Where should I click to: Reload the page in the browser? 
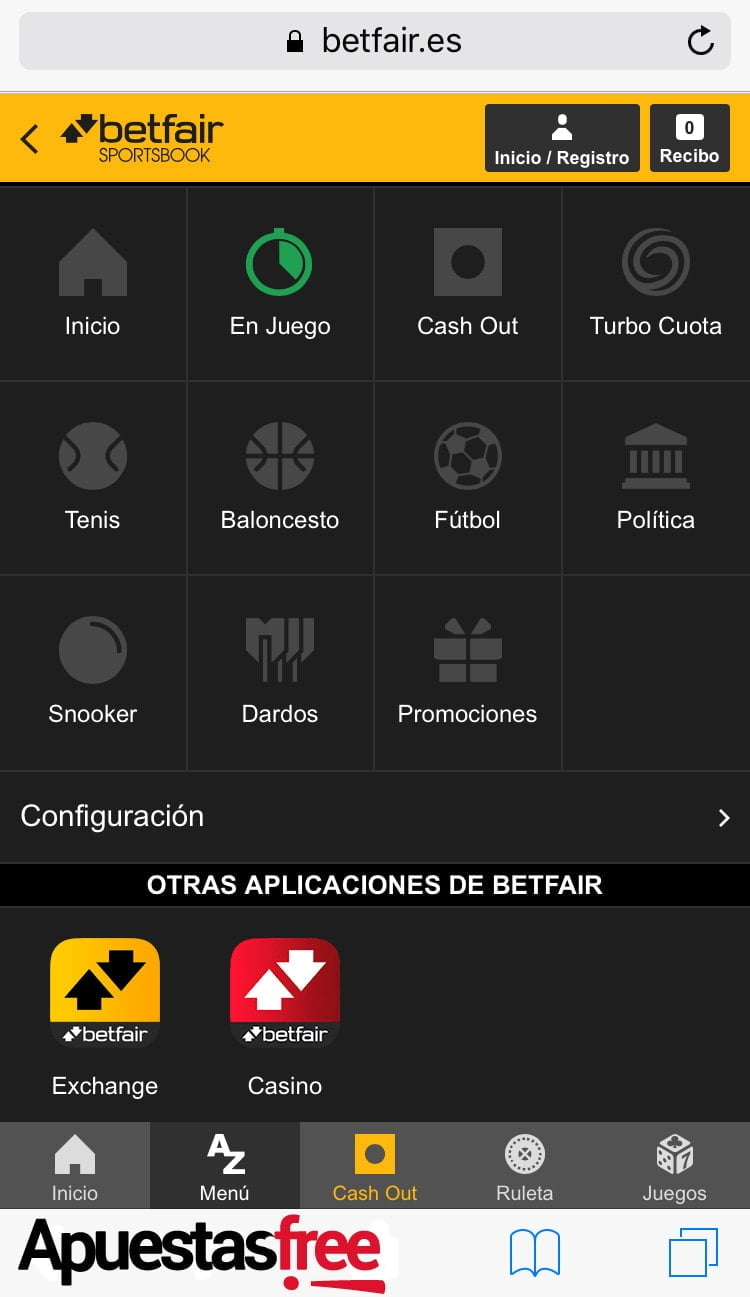coord(701,41)
